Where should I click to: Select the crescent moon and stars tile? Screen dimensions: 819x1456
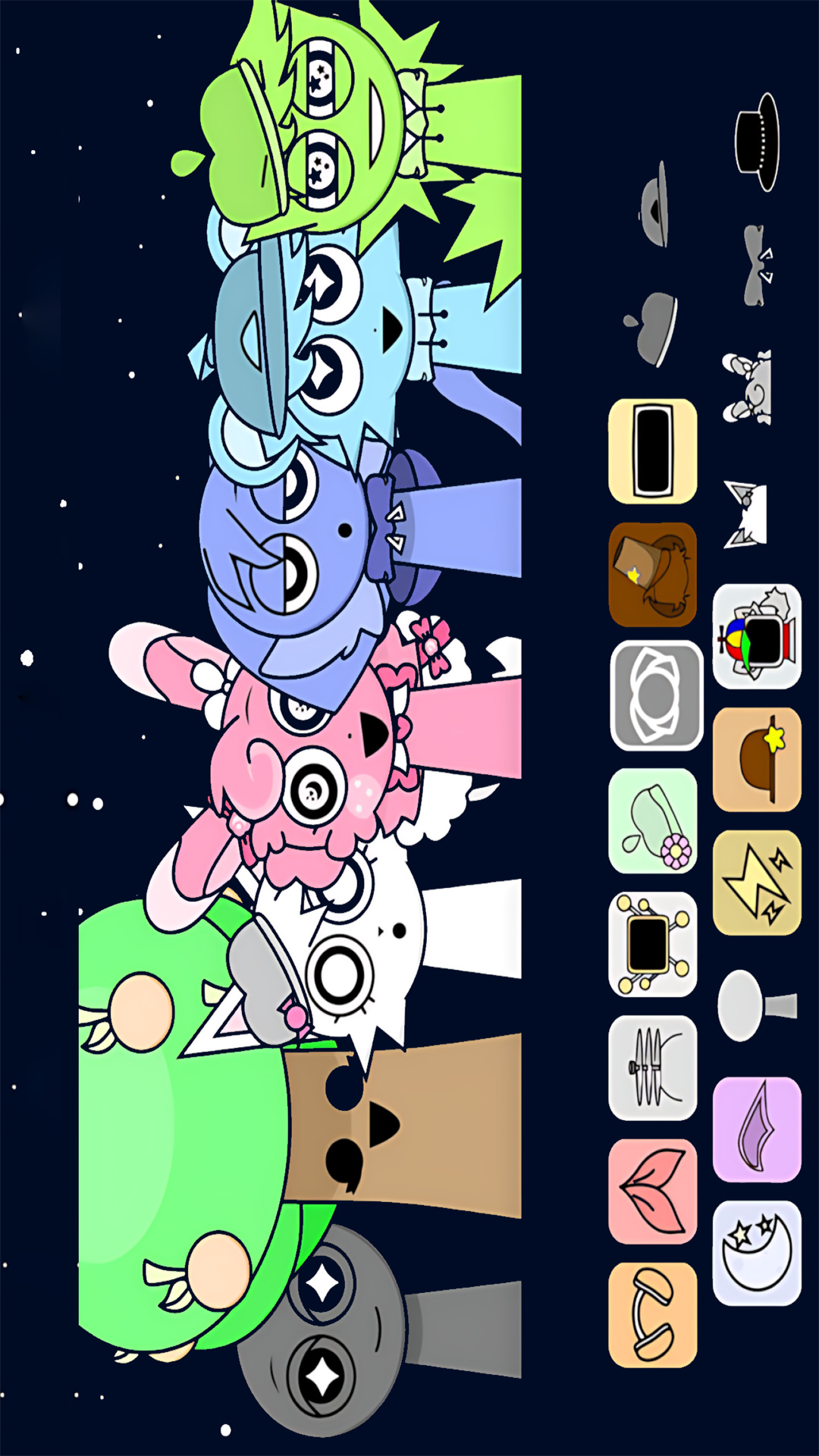point(757,1253)
